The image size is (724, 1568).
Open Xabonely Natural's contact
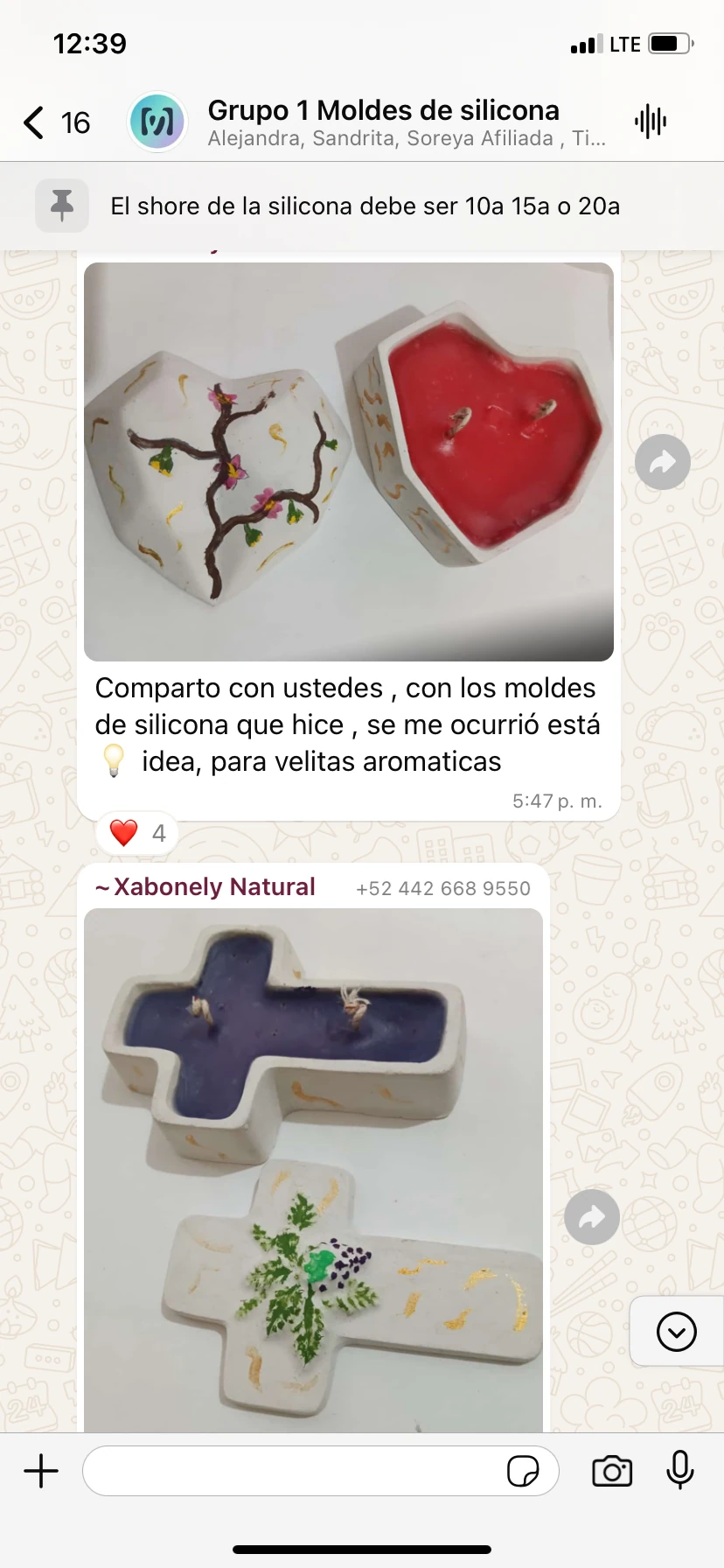(x=205, y=886)
